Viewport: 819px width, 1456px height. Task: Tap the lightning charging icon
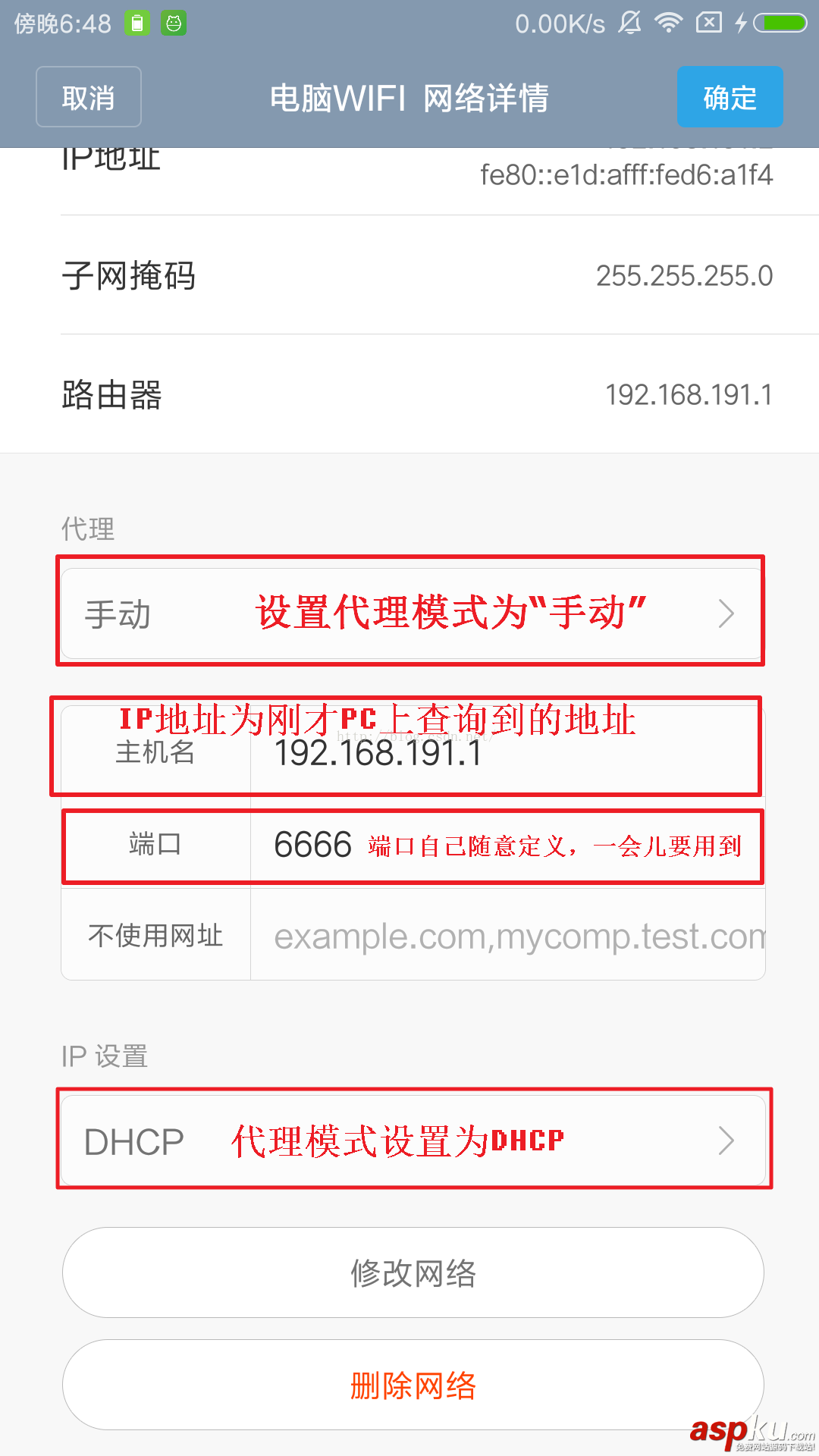tap(742, 23)
